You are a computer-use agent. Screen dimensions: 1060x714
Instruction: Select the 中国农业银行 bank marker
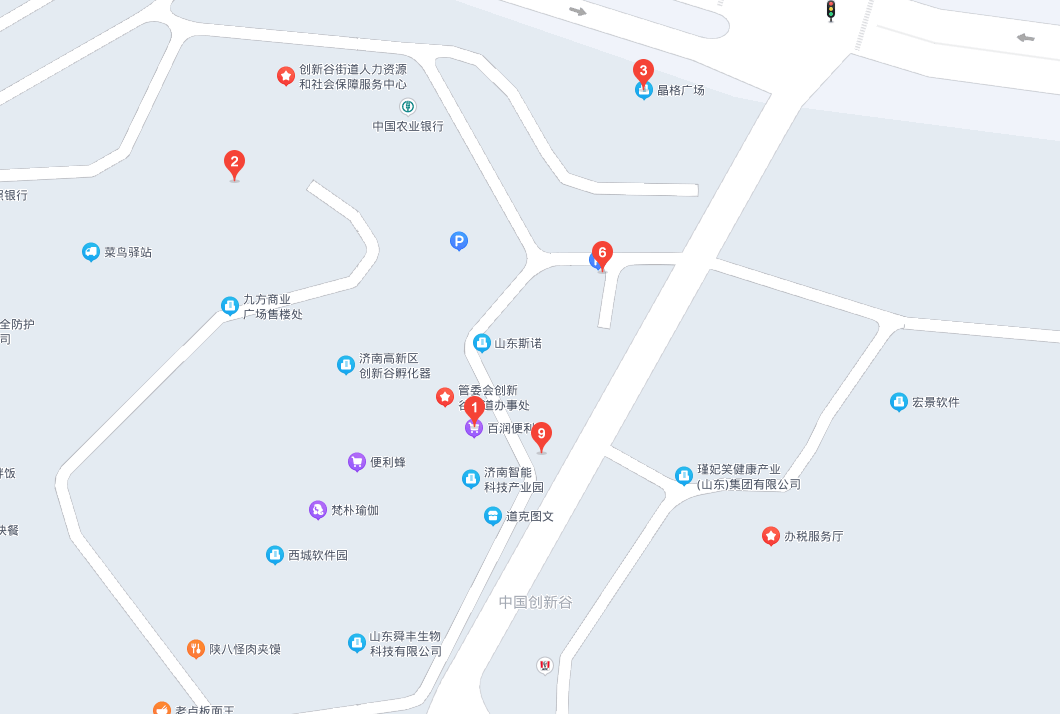[407, 107]
